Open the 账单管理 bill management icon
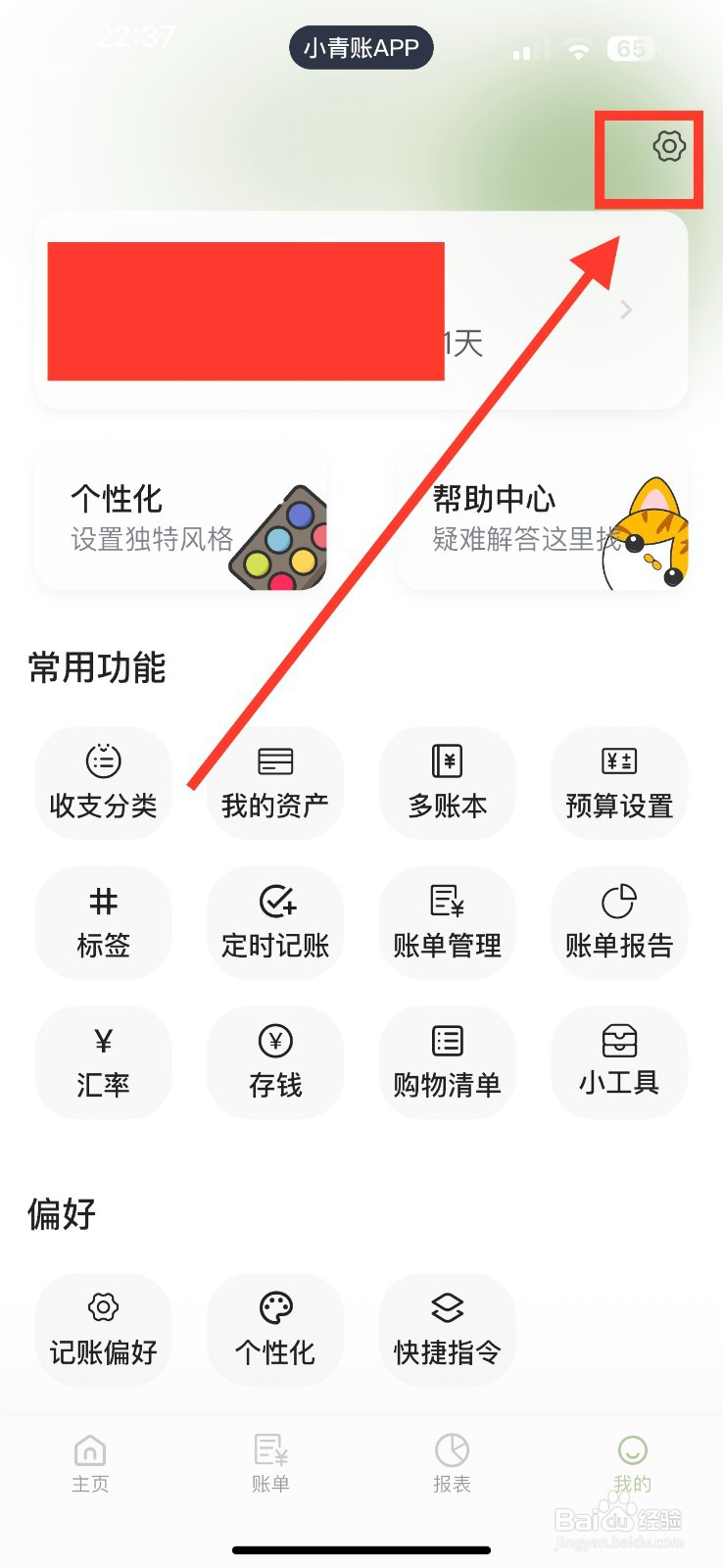 [448, 921]
